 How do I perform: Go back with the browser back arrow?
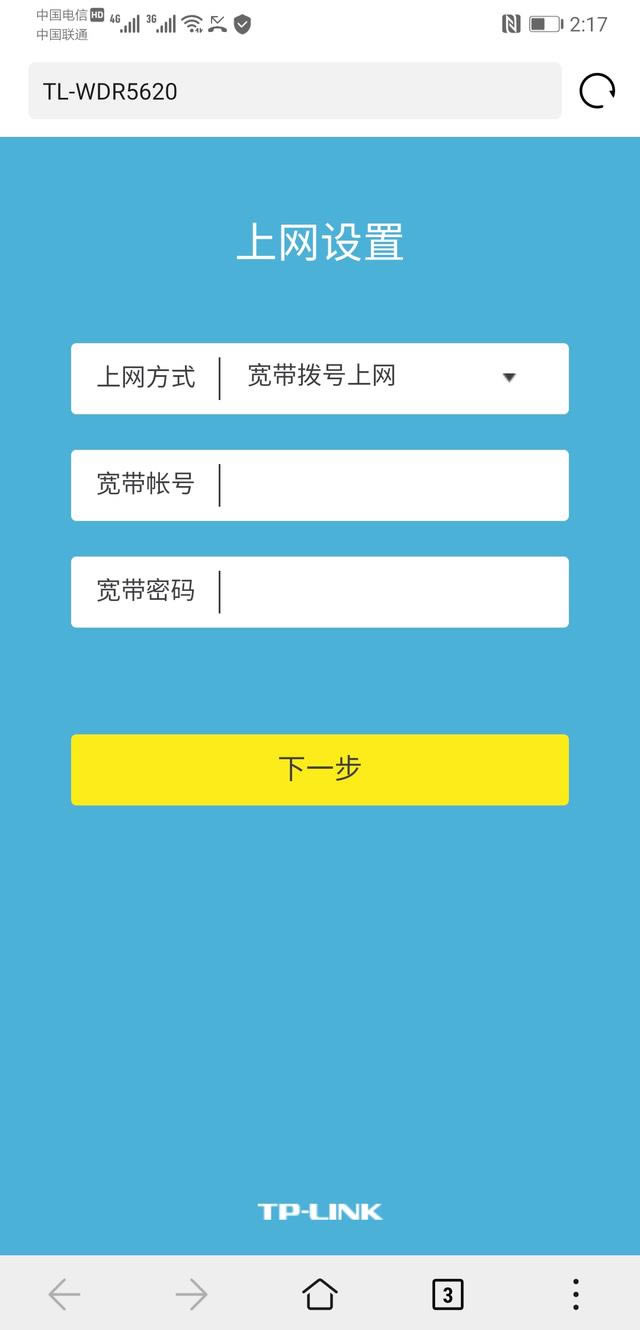[64, 1295]
